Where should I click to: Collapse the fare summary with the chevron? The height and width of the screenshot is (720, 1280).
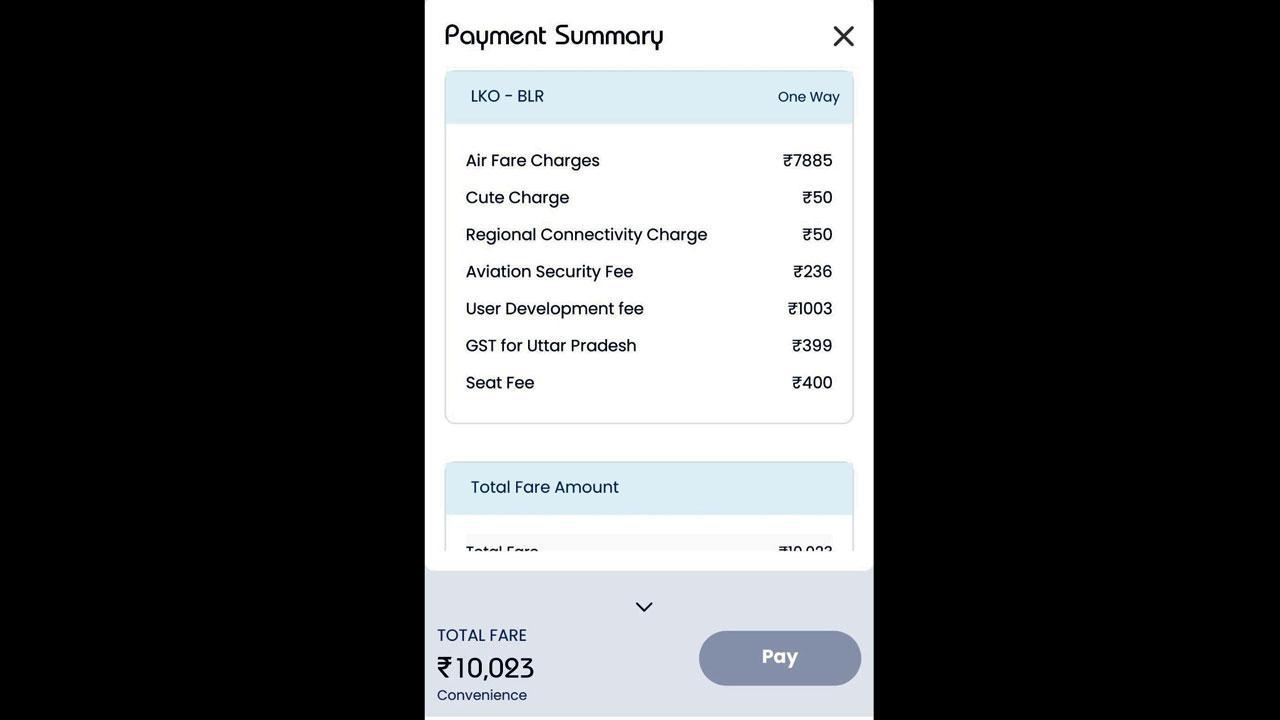(x=644, y=607)
